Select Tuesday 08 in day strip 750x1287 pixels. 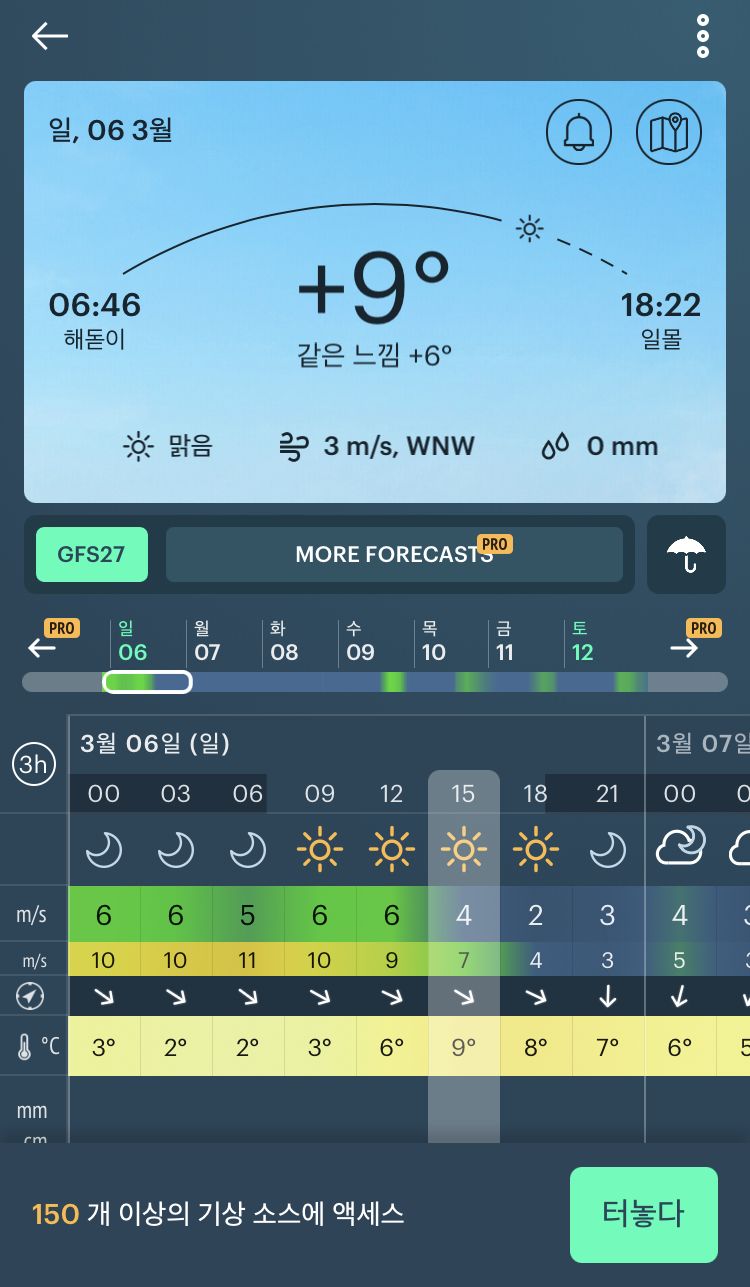(x=284, y=641)
